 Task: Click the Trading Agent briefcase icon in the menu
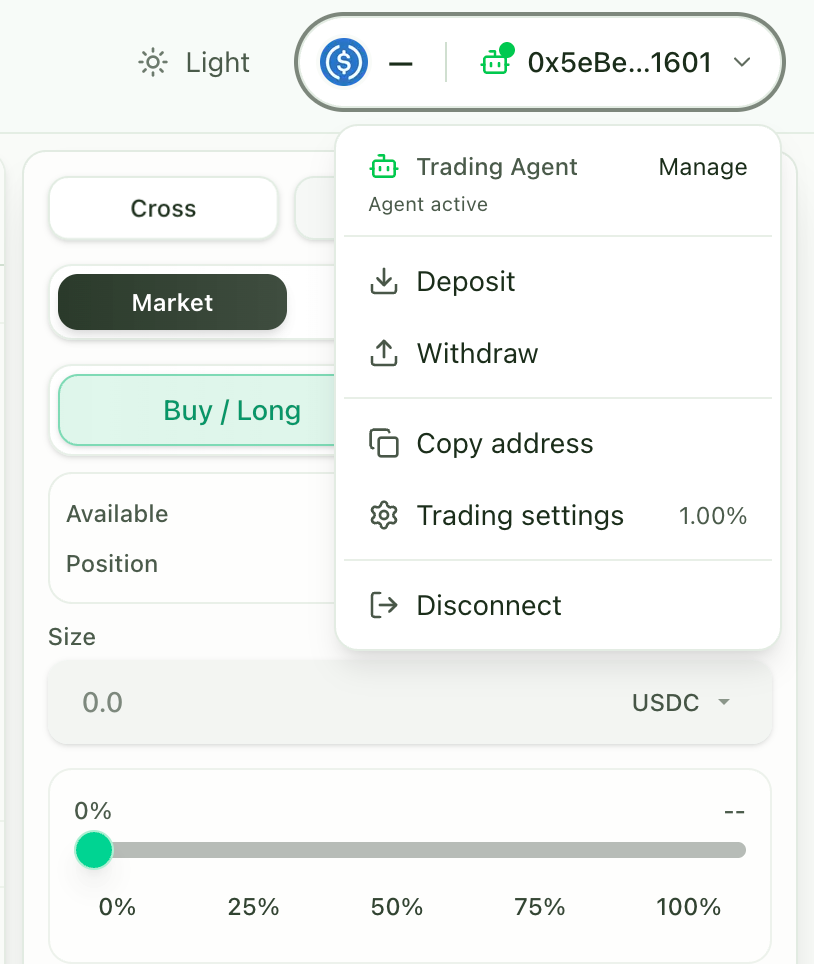click(385, 167)
